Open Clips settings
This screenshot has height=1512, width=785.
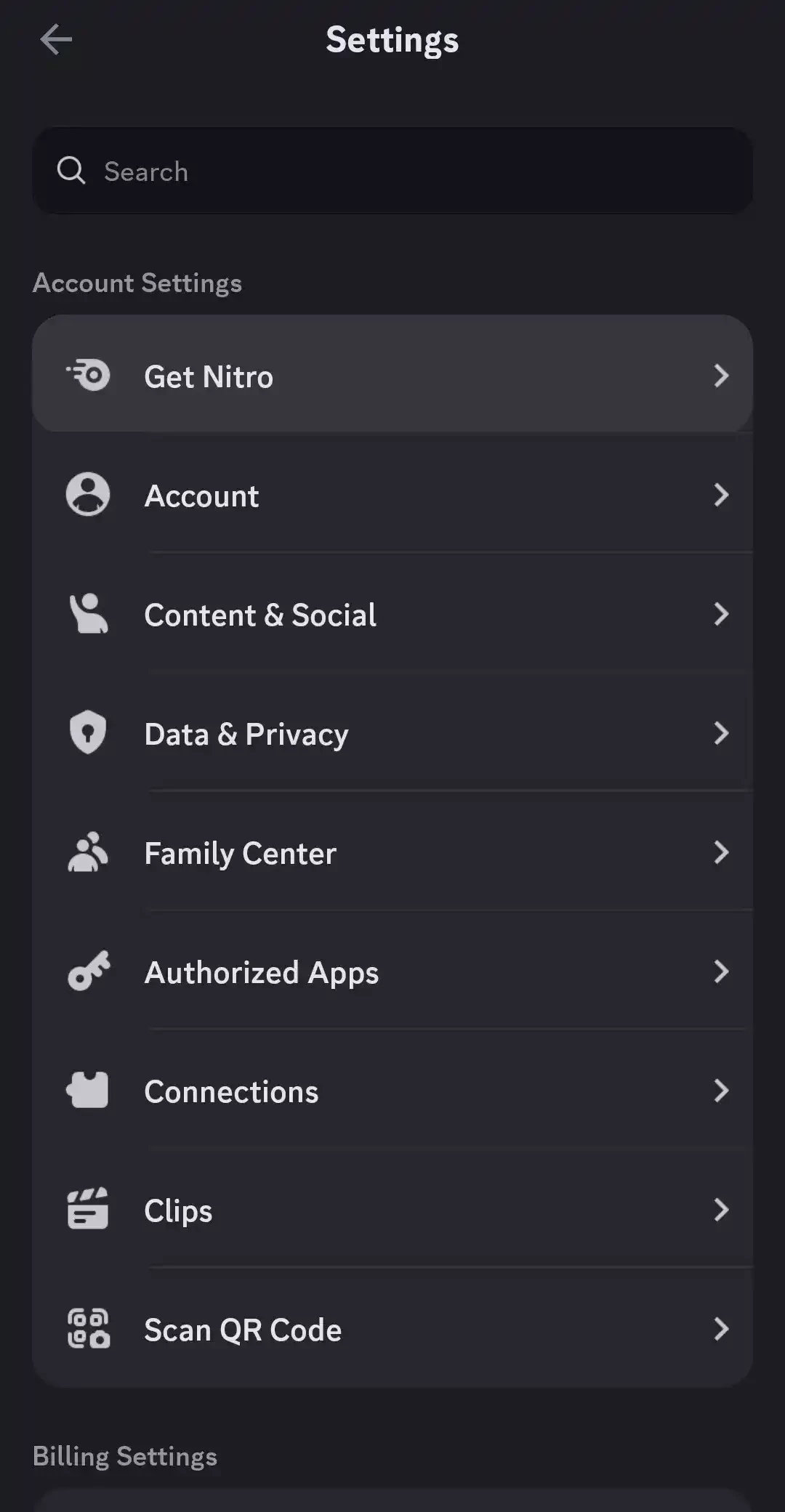(392, 1210)
